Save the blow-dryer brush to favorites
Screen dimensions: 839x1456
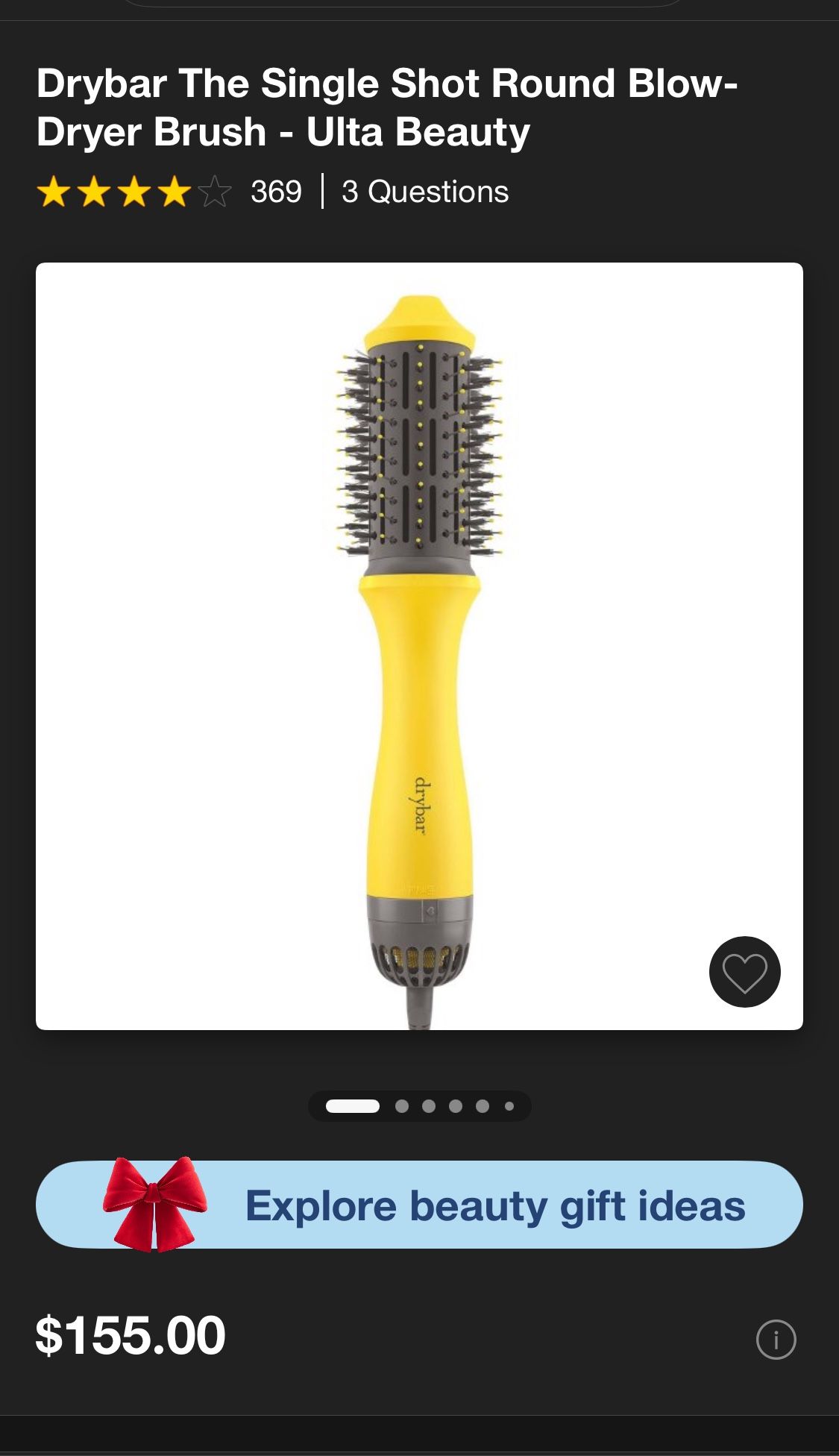[744, 972]
